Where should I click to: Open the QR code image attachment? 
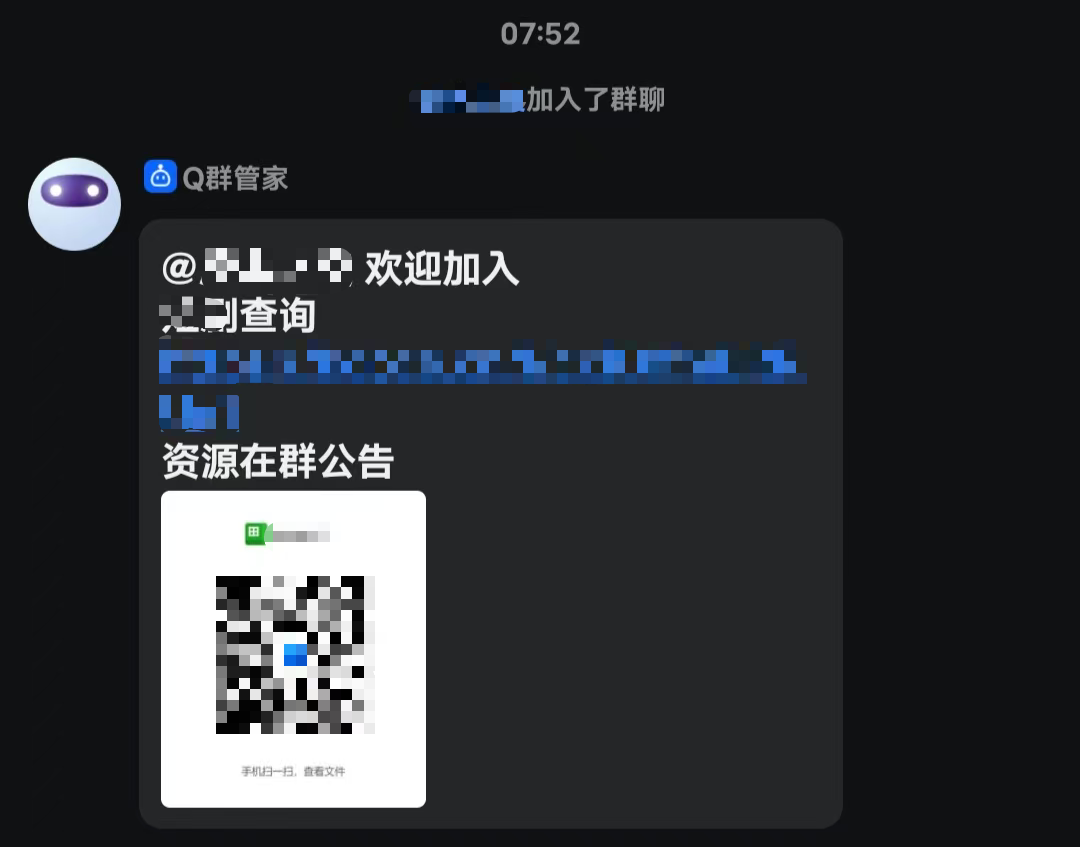pyautogui.click(x=293, y=648)
